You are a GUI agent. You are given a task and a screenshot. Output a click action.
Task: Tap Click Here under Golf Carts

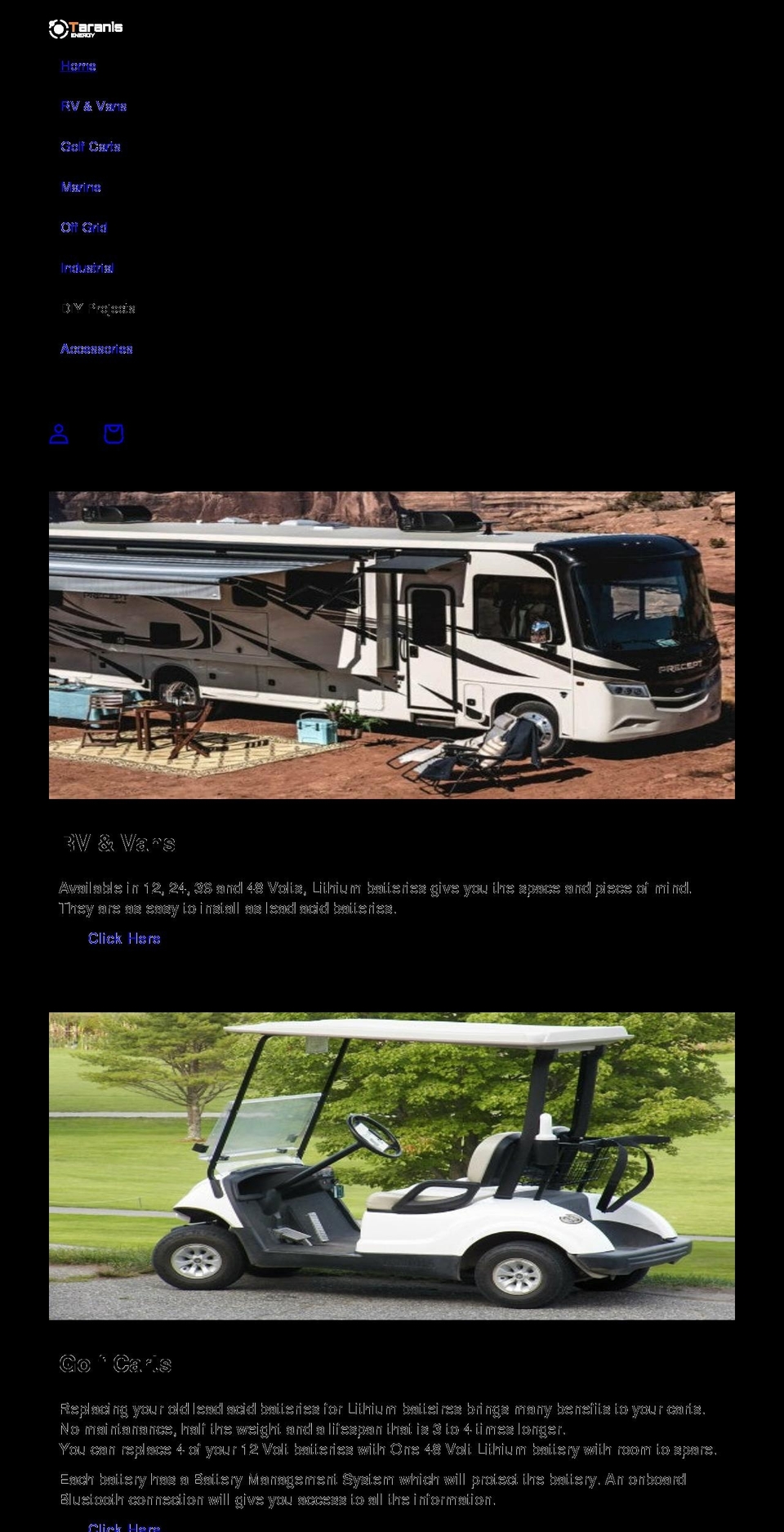[124, 1526]
